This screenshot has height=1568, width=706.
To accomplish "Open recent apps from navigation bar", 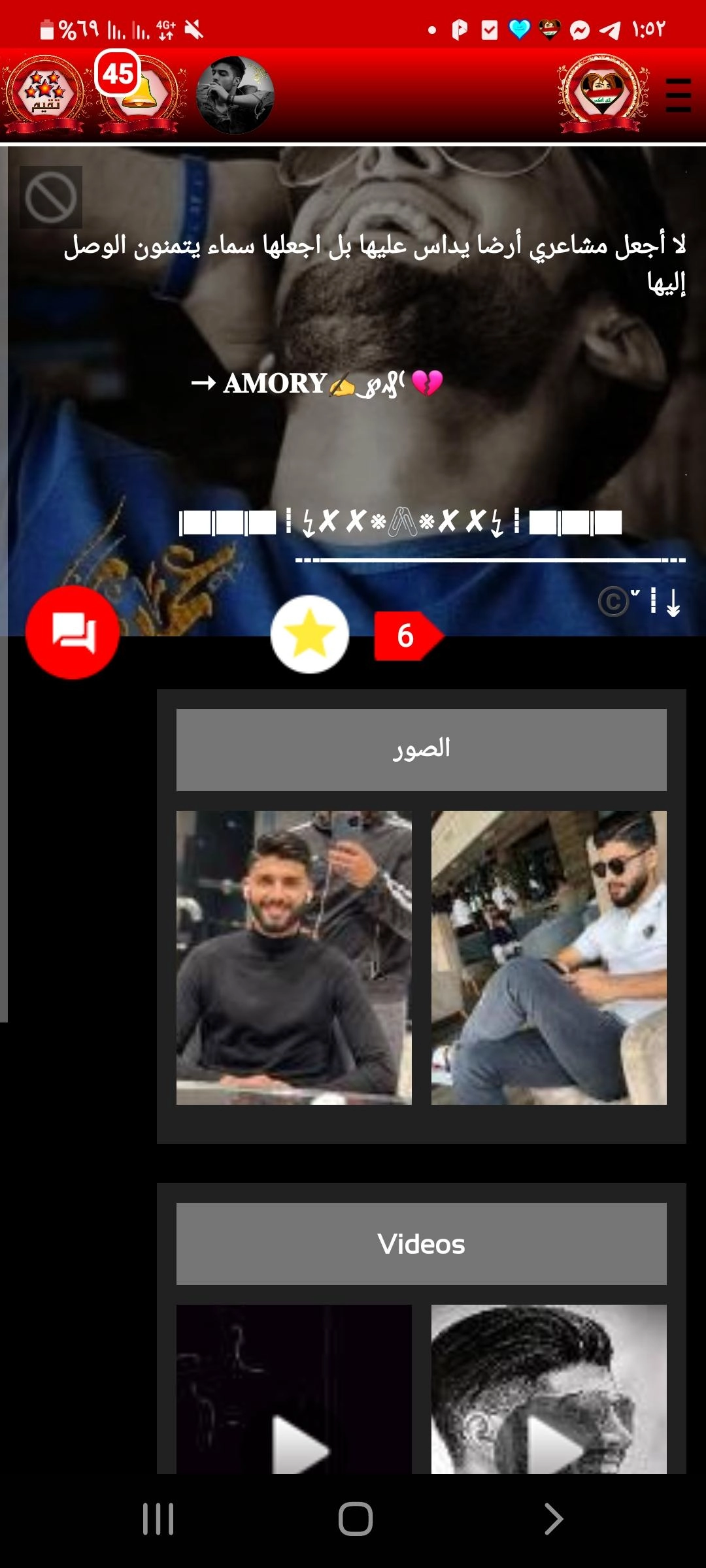I will click(158, 1518).
